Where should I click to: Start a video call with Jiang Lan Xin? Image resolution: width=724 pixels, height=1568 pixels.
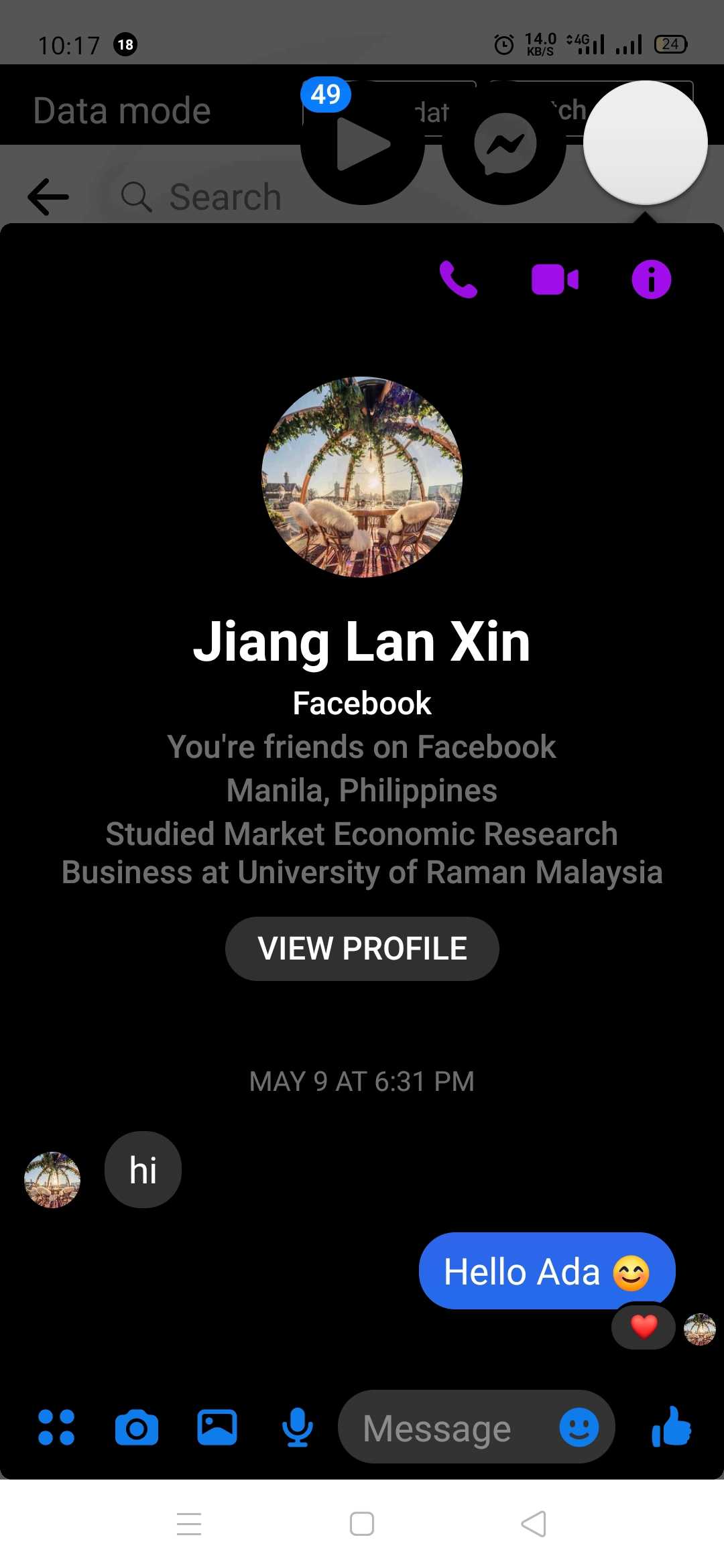point(554,279)
